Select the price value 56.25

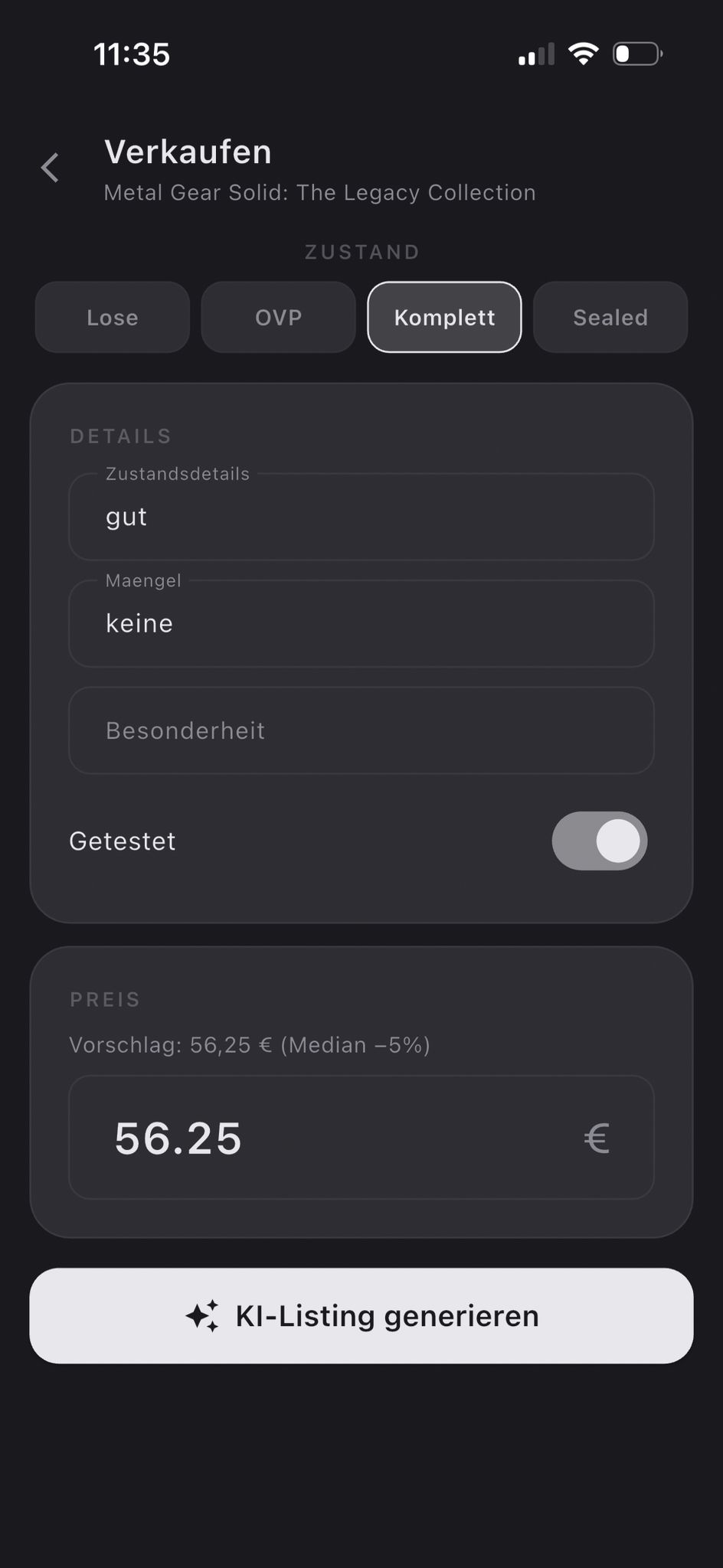(177, 1138)
